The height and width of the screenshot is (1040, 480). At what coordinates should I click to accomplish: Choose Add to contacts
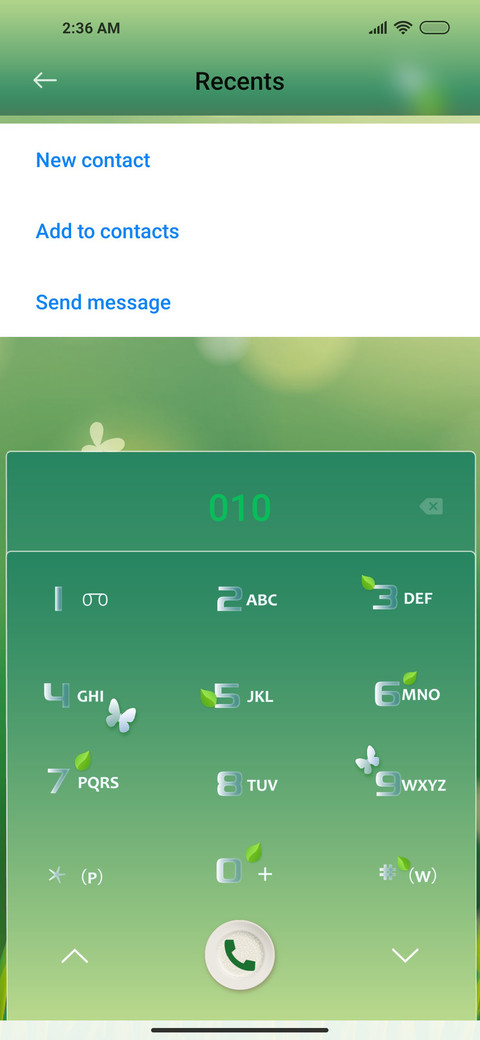pyautogui.click(x=107, y=231)
